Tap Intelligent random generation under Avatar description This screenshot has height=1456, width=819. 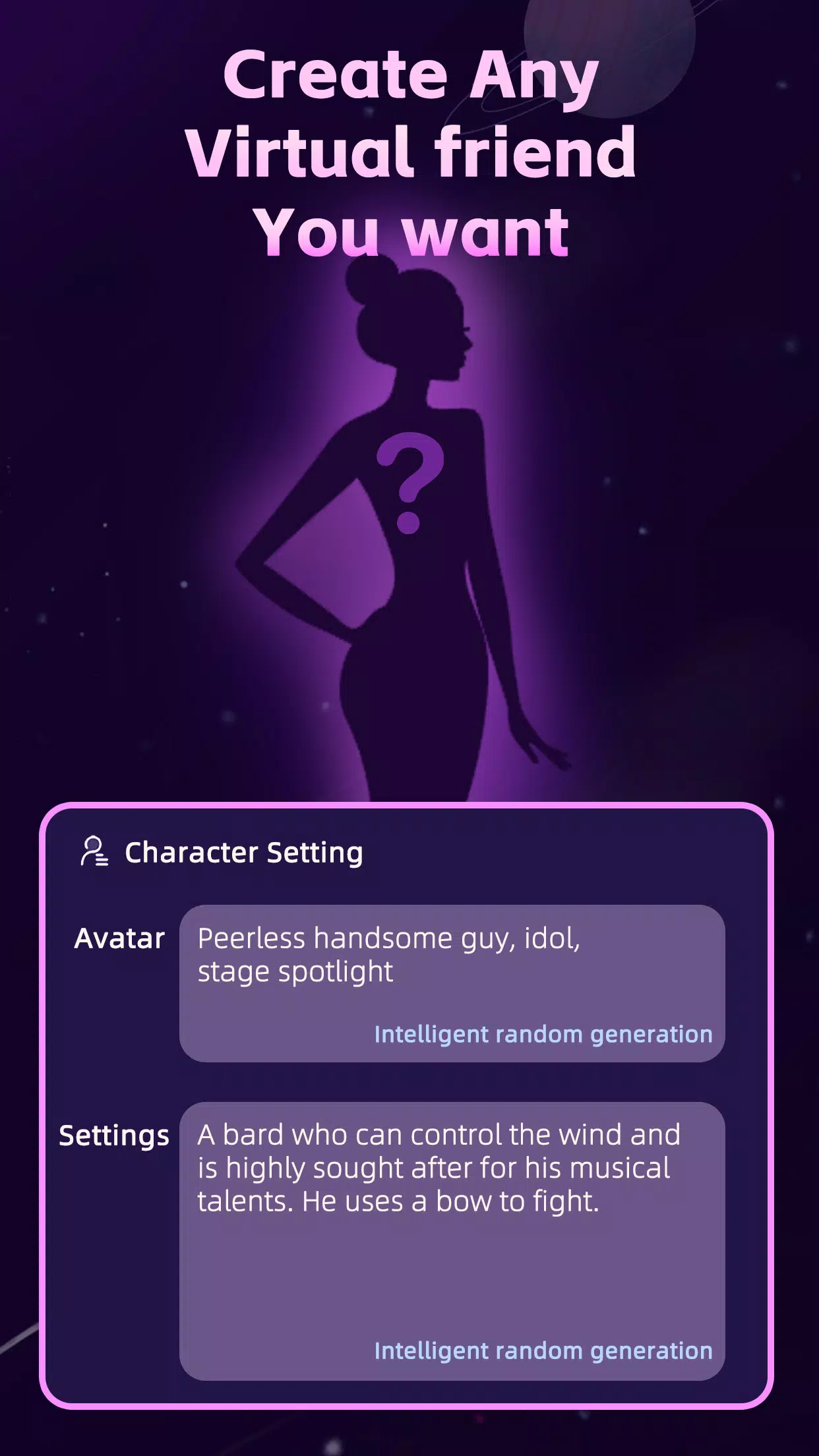click(x=543, y=1035)
